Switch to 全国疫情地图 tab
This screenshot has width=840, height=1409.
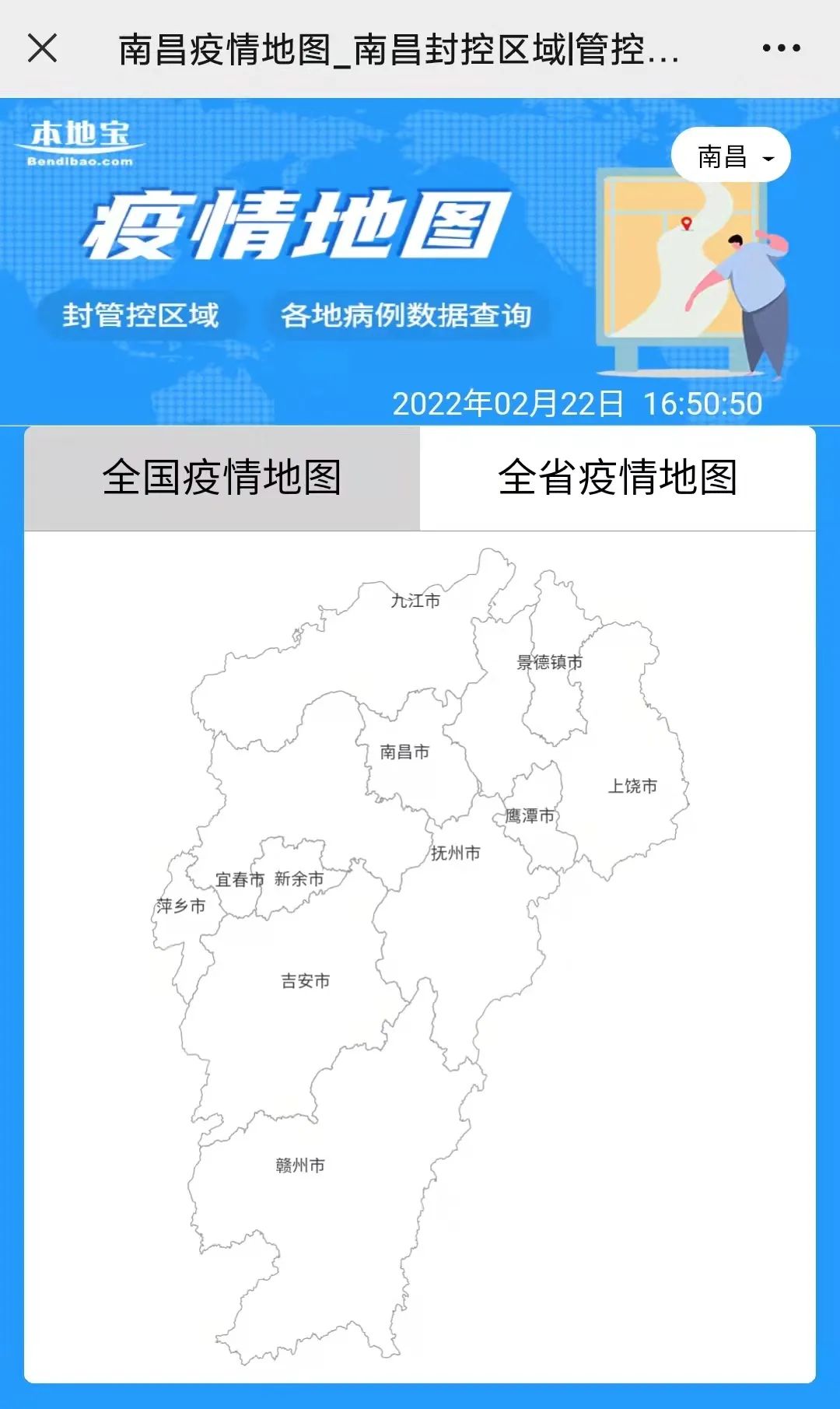pos(222,478)
